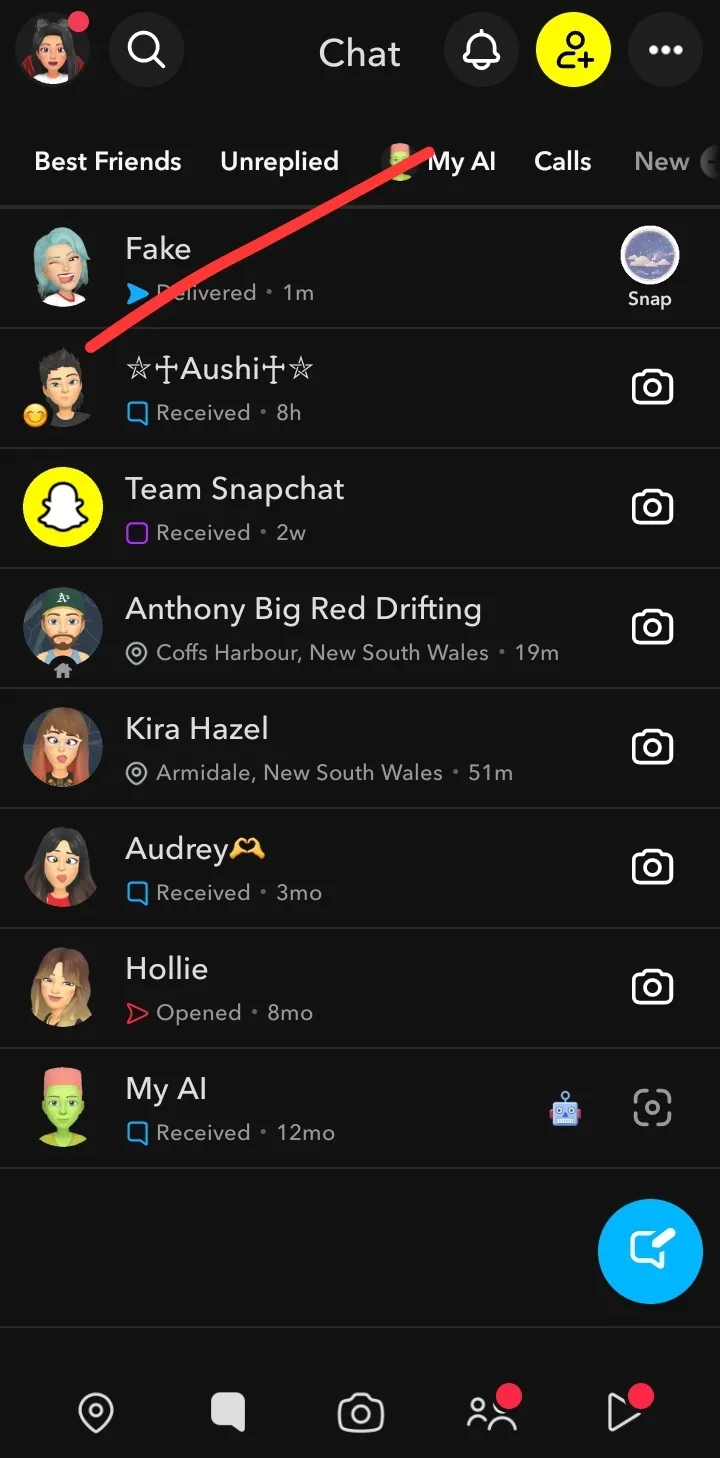Open the Stories friends tab
Screen dimensions: 720x1458
point(492,1412)
